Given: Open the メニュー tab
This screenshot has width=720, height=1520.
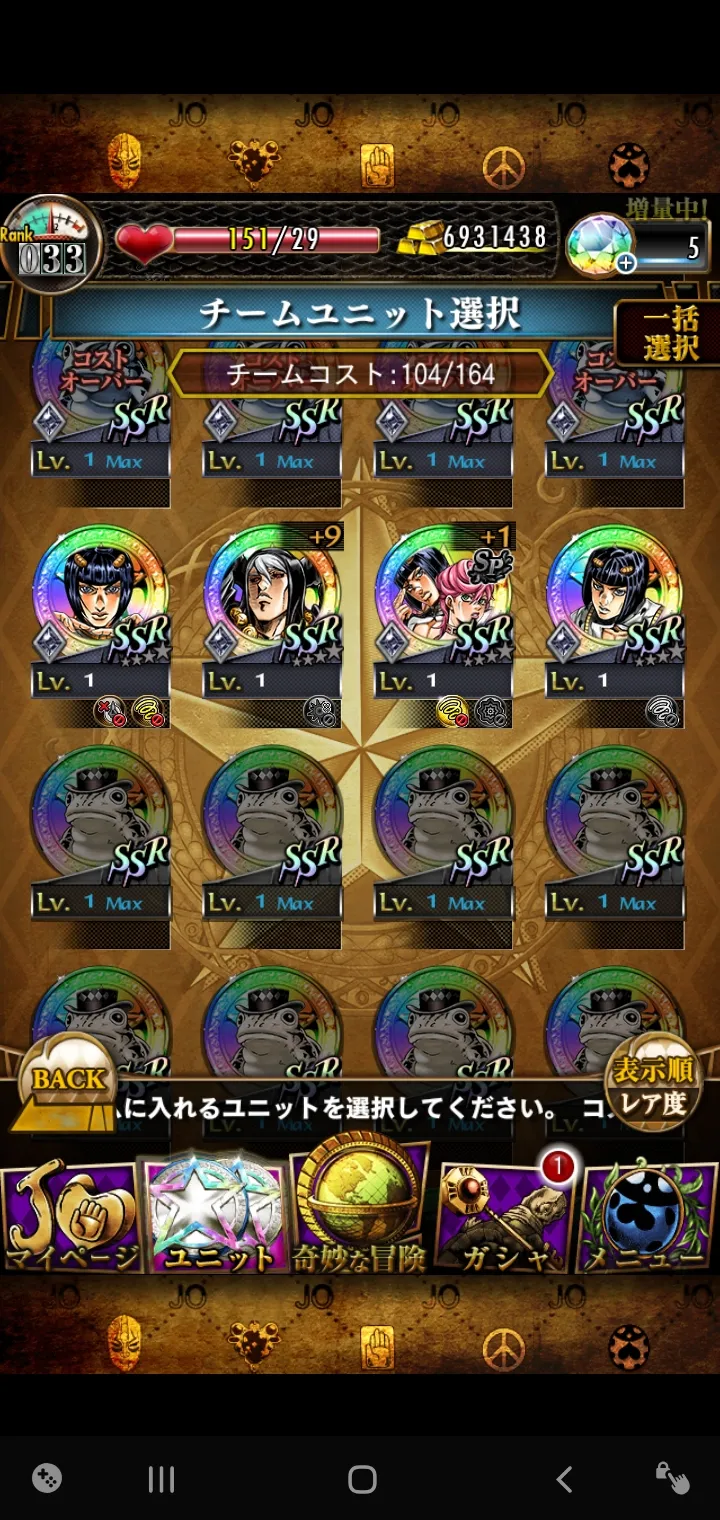Looking at the screenshot, I should [x=648, y=1215].
